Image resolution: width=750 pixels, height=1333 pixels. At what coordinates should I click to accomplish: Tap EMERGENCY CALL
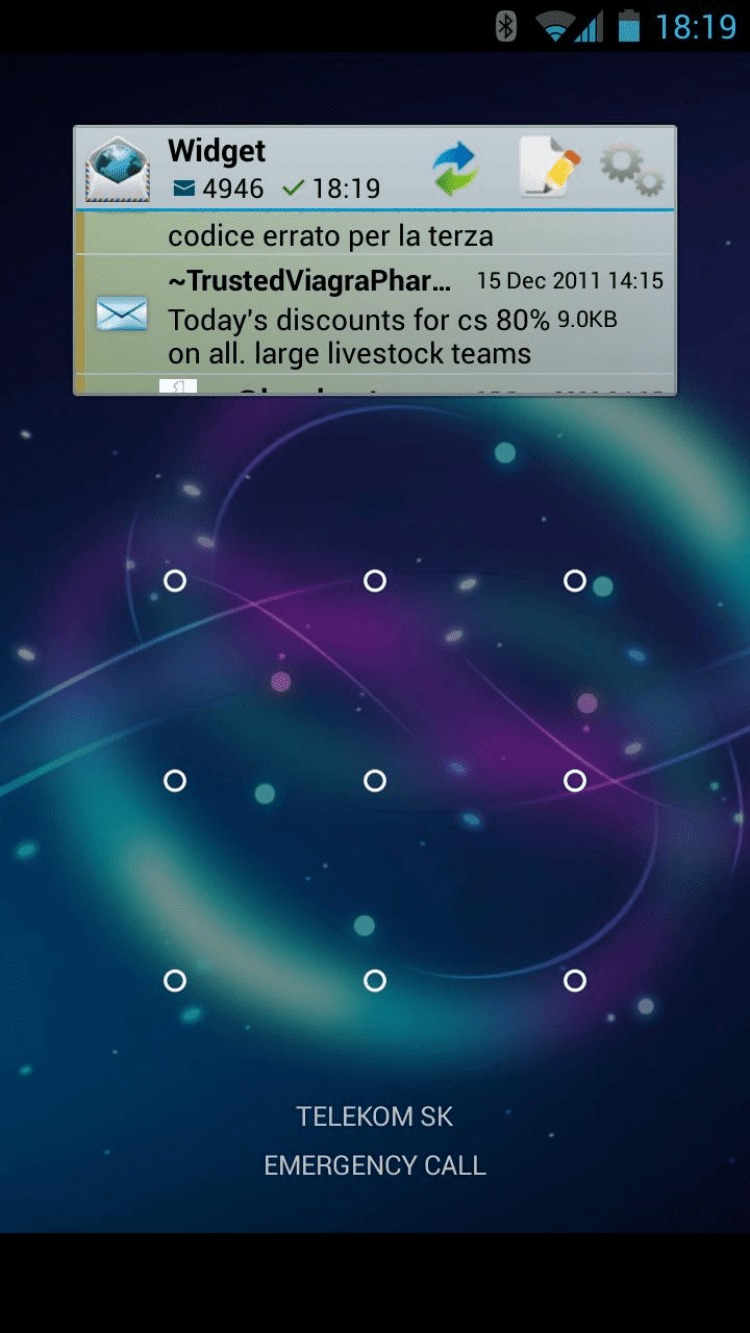click(375, 1165)
